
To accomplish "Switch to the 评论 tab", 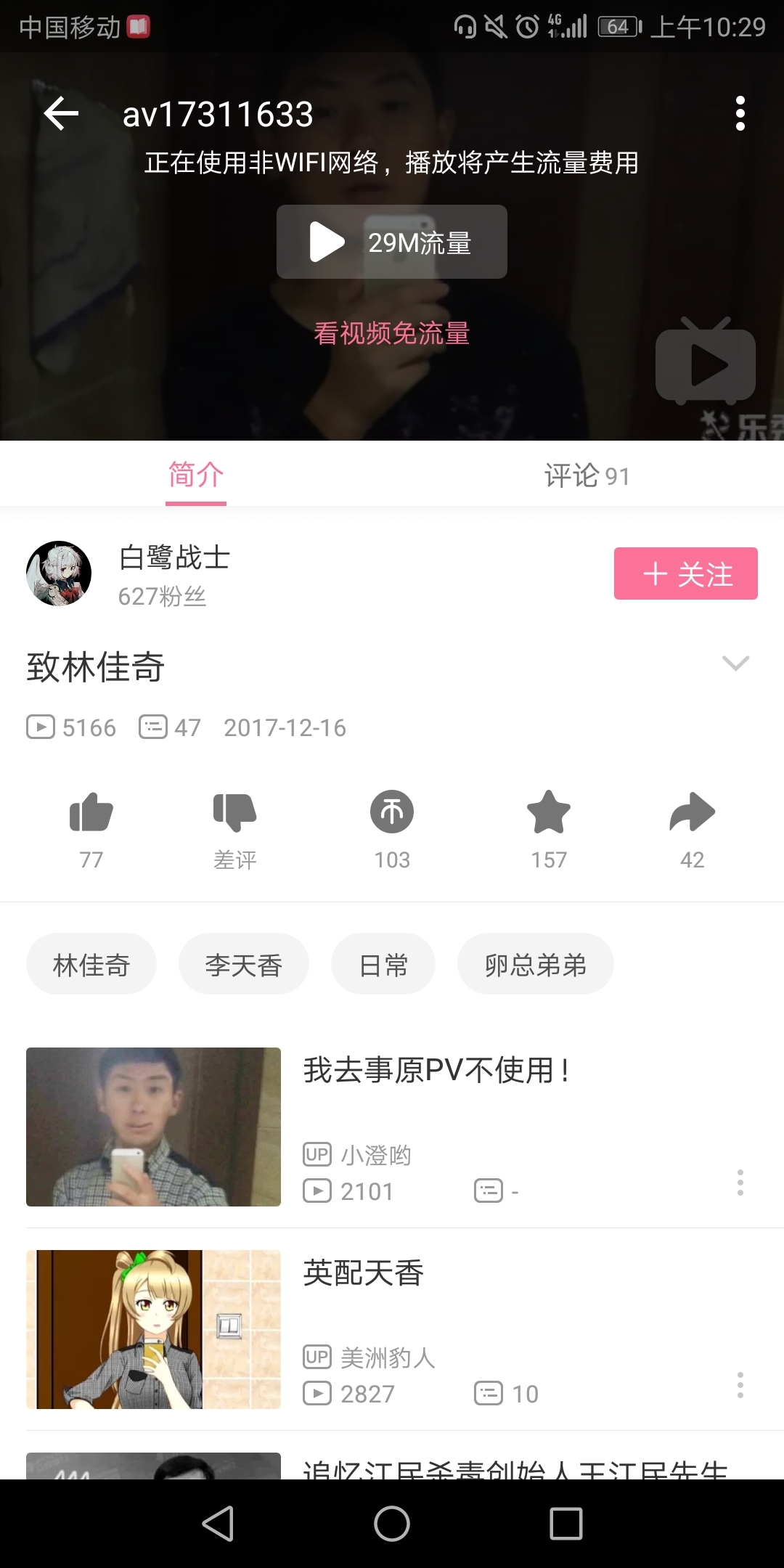I will pos(587,475).
